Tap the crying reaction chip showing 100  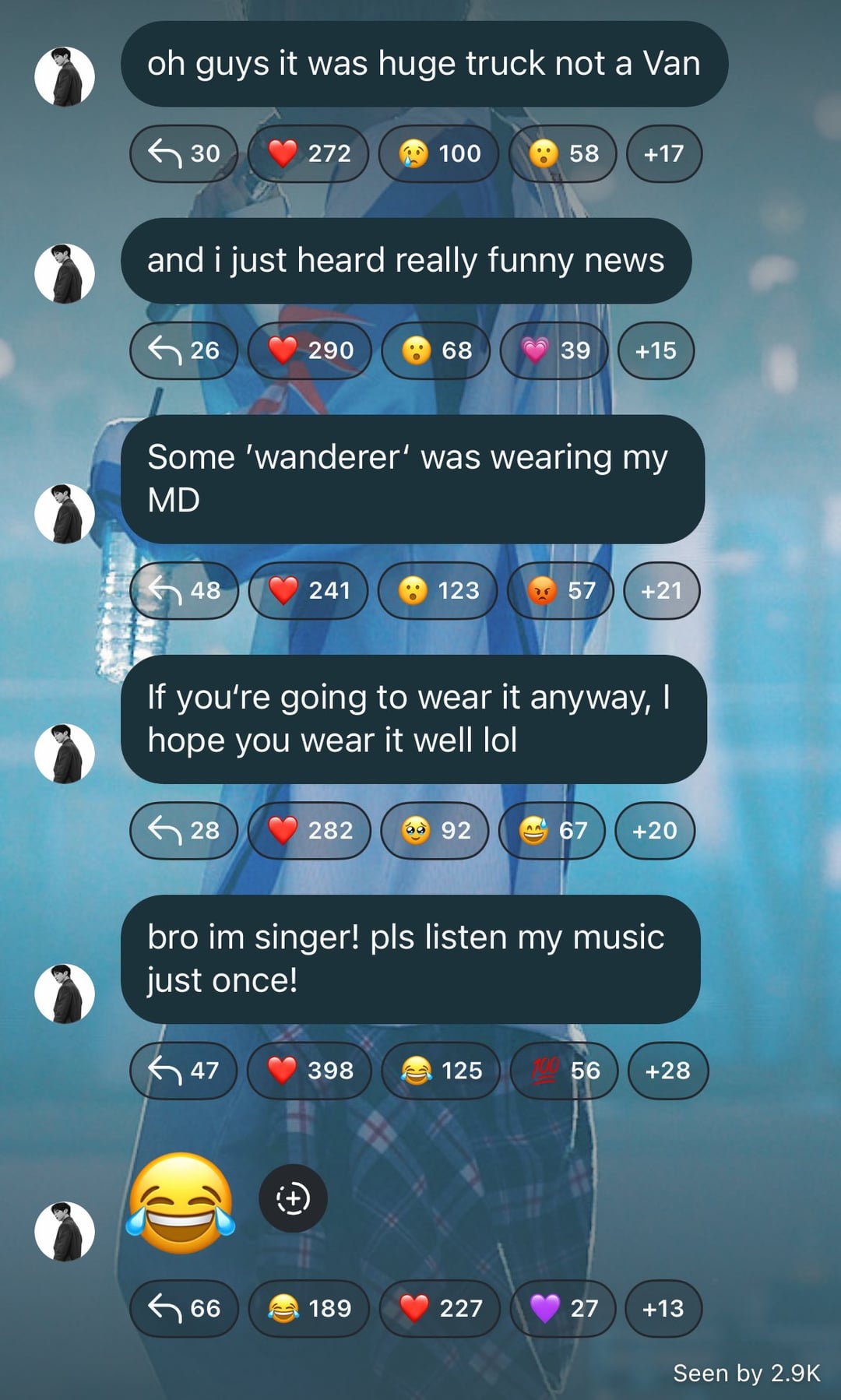click(x=438, y=153)
